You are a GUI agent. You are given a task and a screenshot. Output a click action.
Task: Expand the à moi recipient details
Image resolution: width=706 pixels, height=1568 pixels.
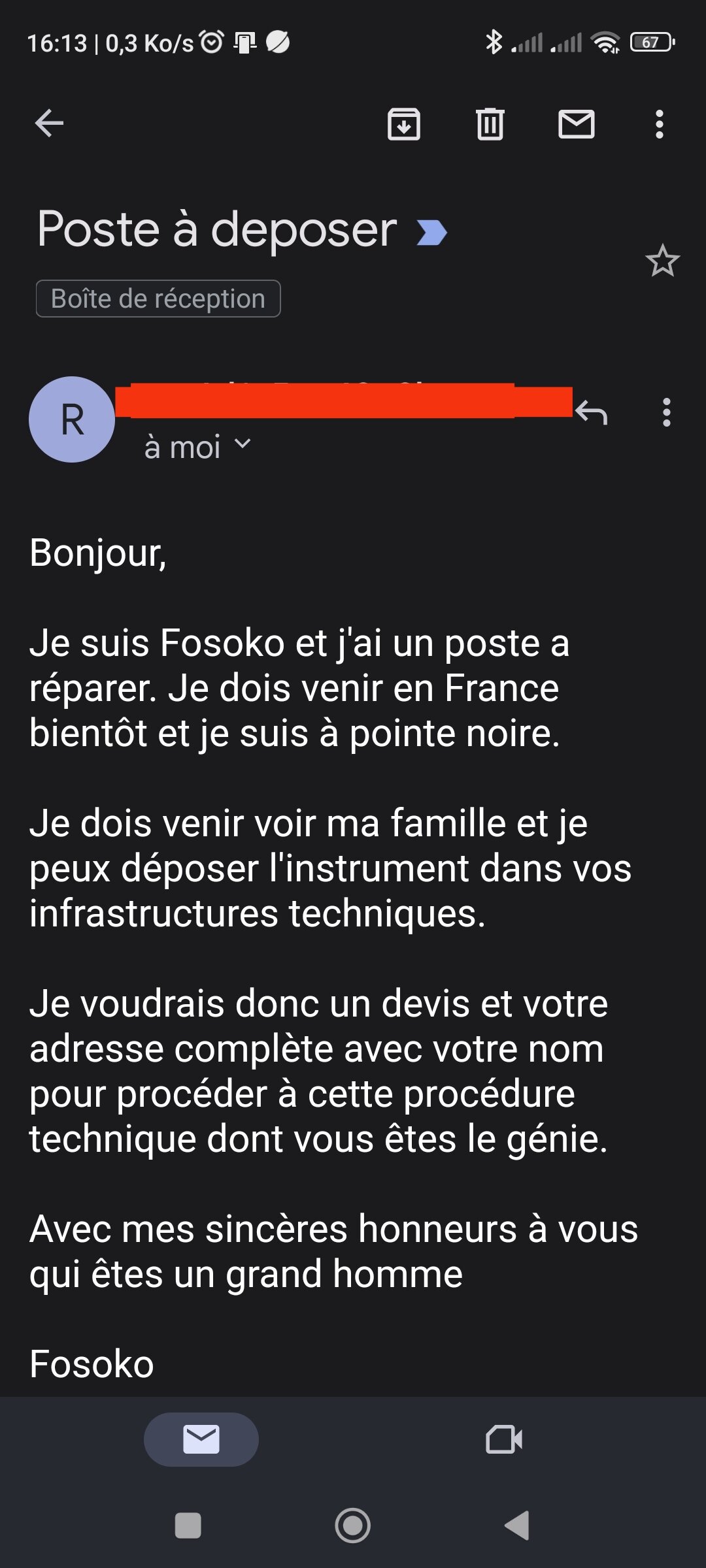[197, 448]
